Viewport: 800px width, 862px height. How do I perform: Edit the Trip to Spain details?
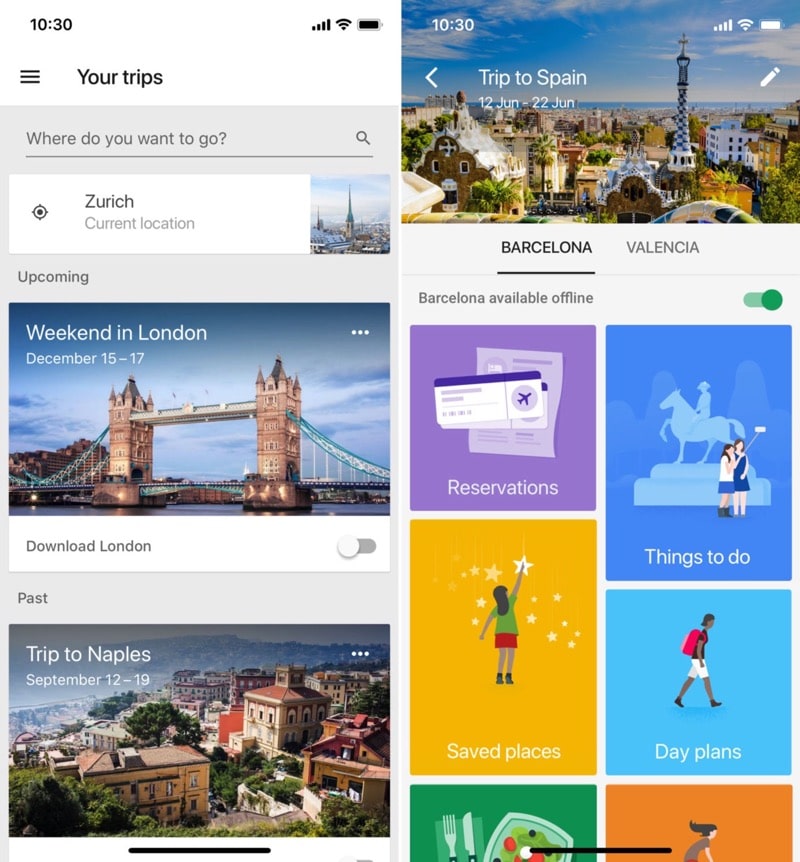click(769, 77)
